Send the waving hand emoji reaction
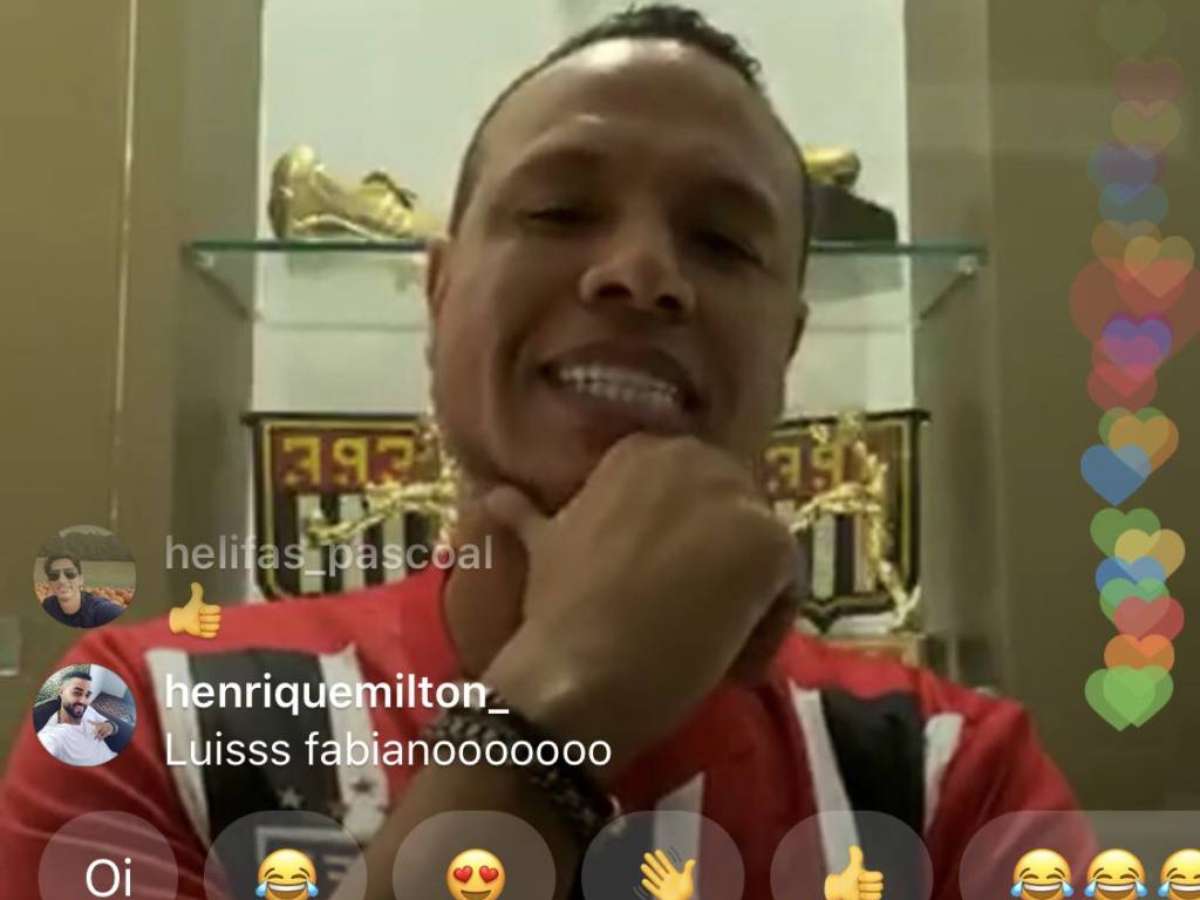This screenshot has height=900, width=1200. point(664,872)
